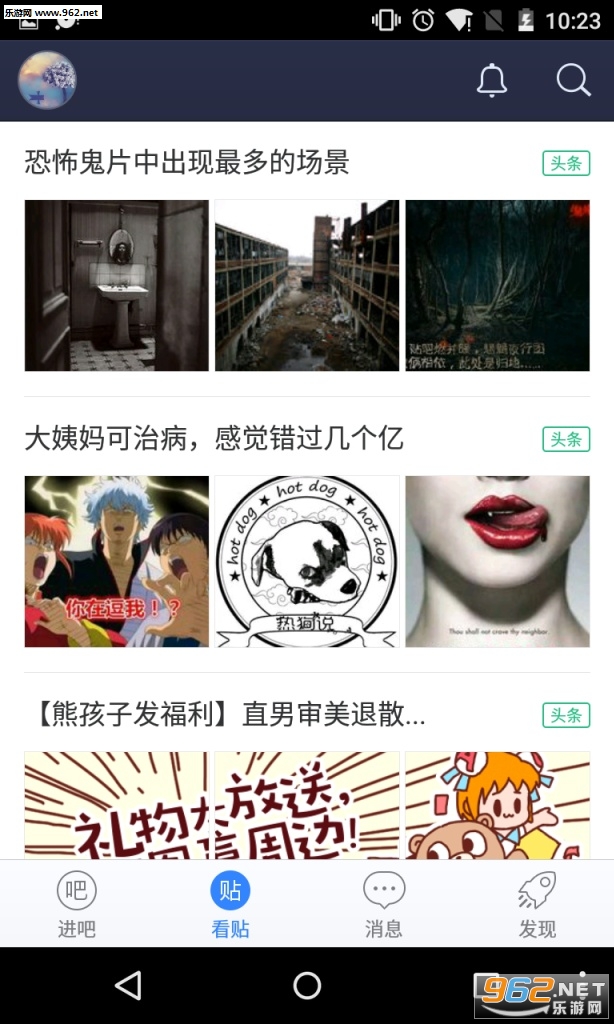Switch to the 发现 tab

[537, 904]
